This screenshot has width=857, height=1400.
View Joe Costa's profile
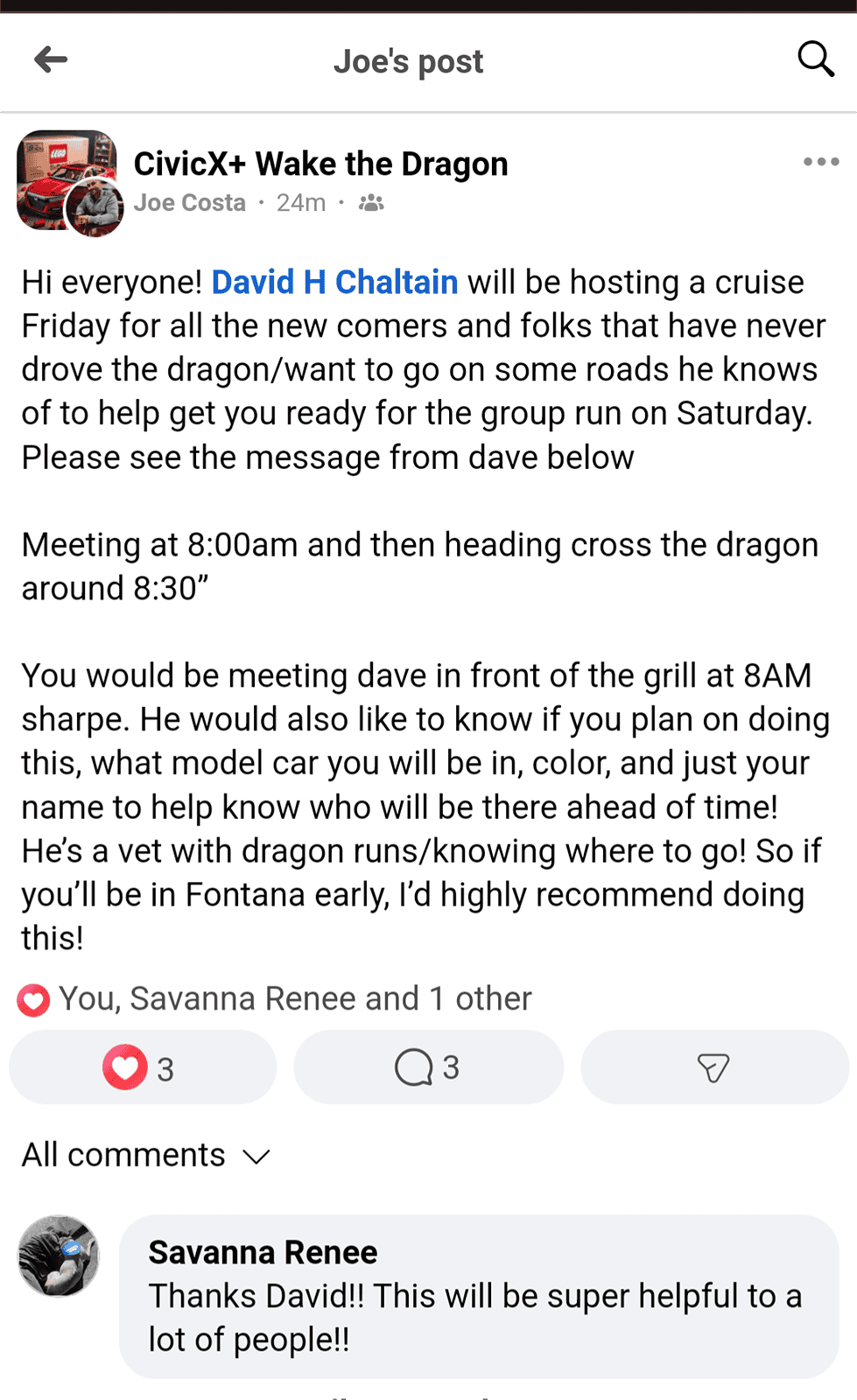(x=190, y=203)
